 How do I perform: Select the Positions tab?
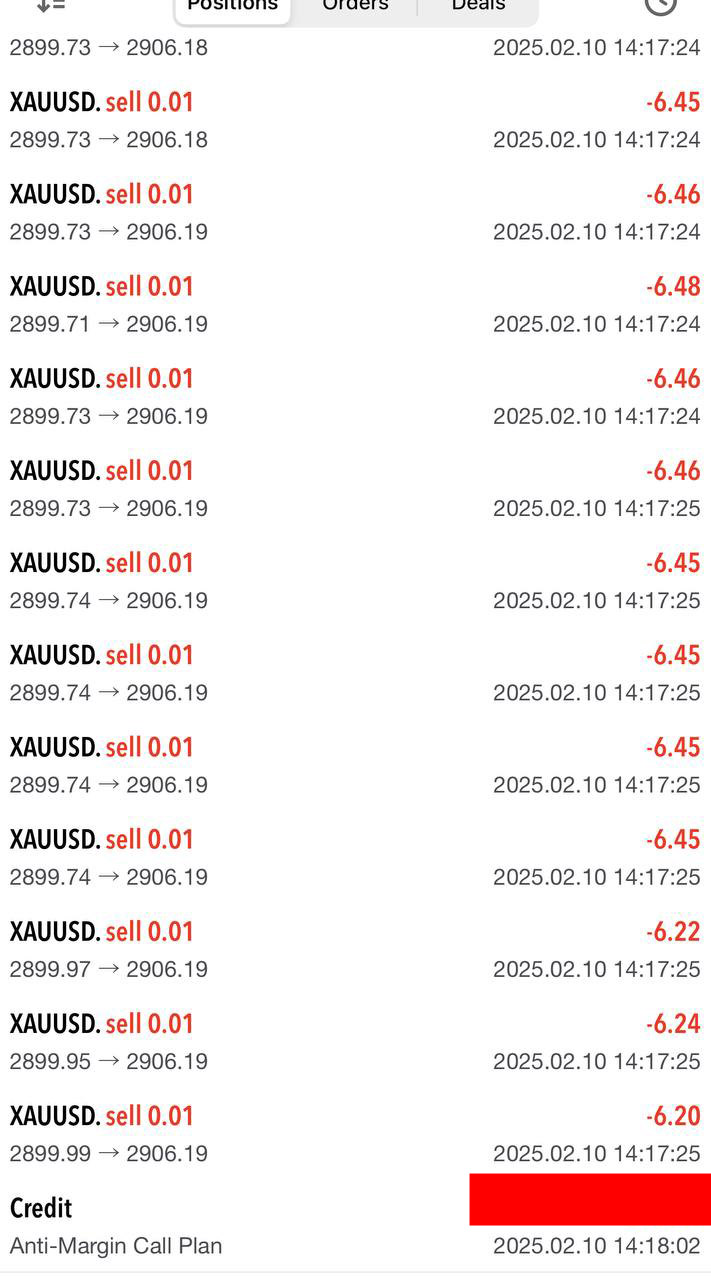(233, 6)
